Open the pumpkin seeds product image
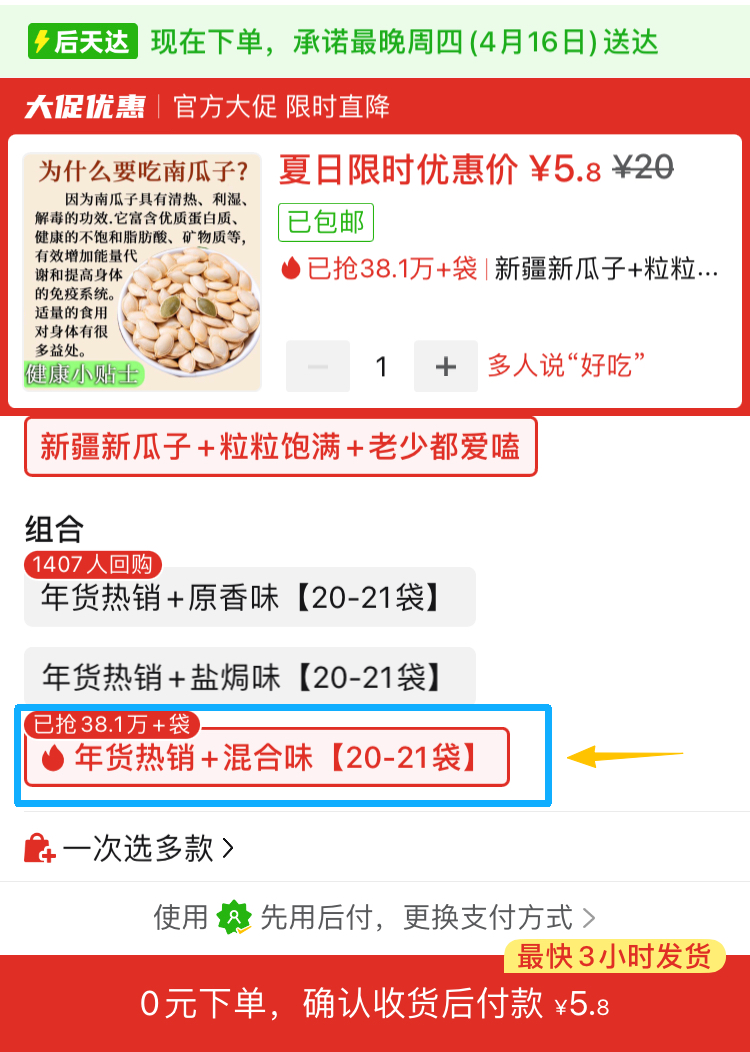 click(x=141, y=271)
